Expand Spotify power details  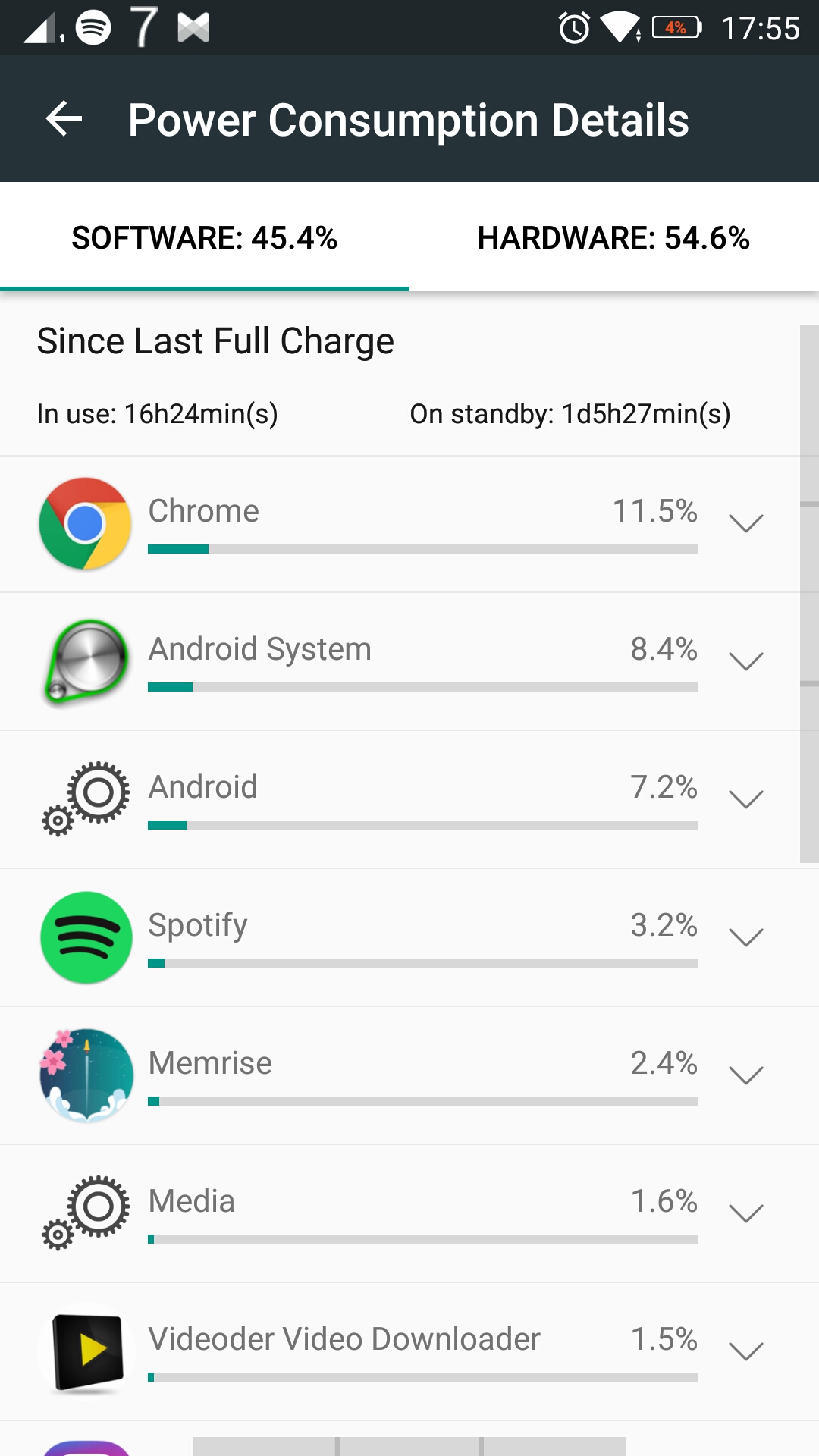[x=745, y=937]
